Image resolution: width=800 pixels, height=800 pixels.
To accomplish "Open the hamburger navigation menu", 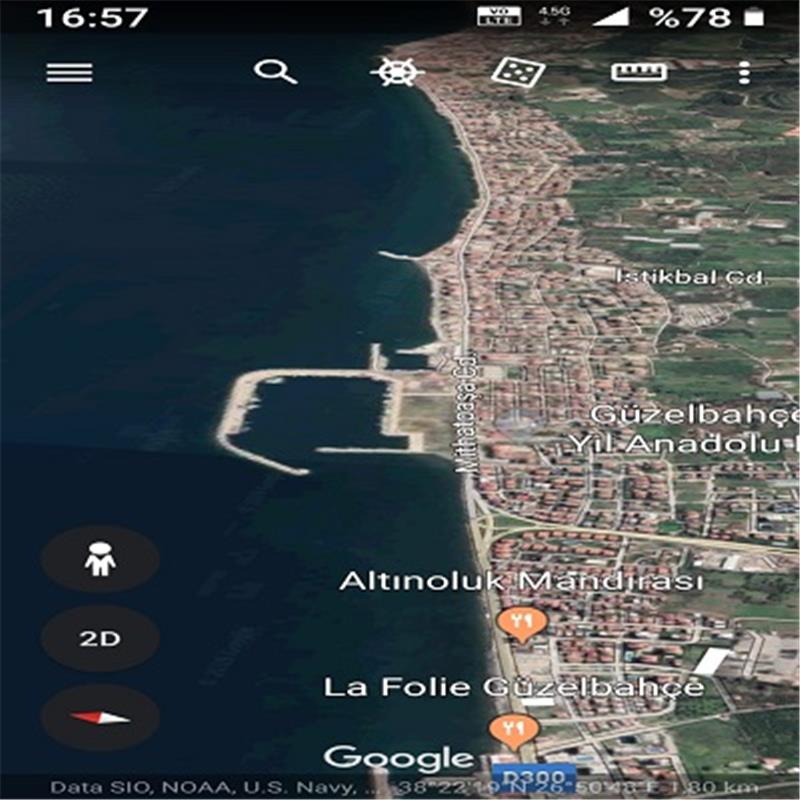I will coord(69,73).
